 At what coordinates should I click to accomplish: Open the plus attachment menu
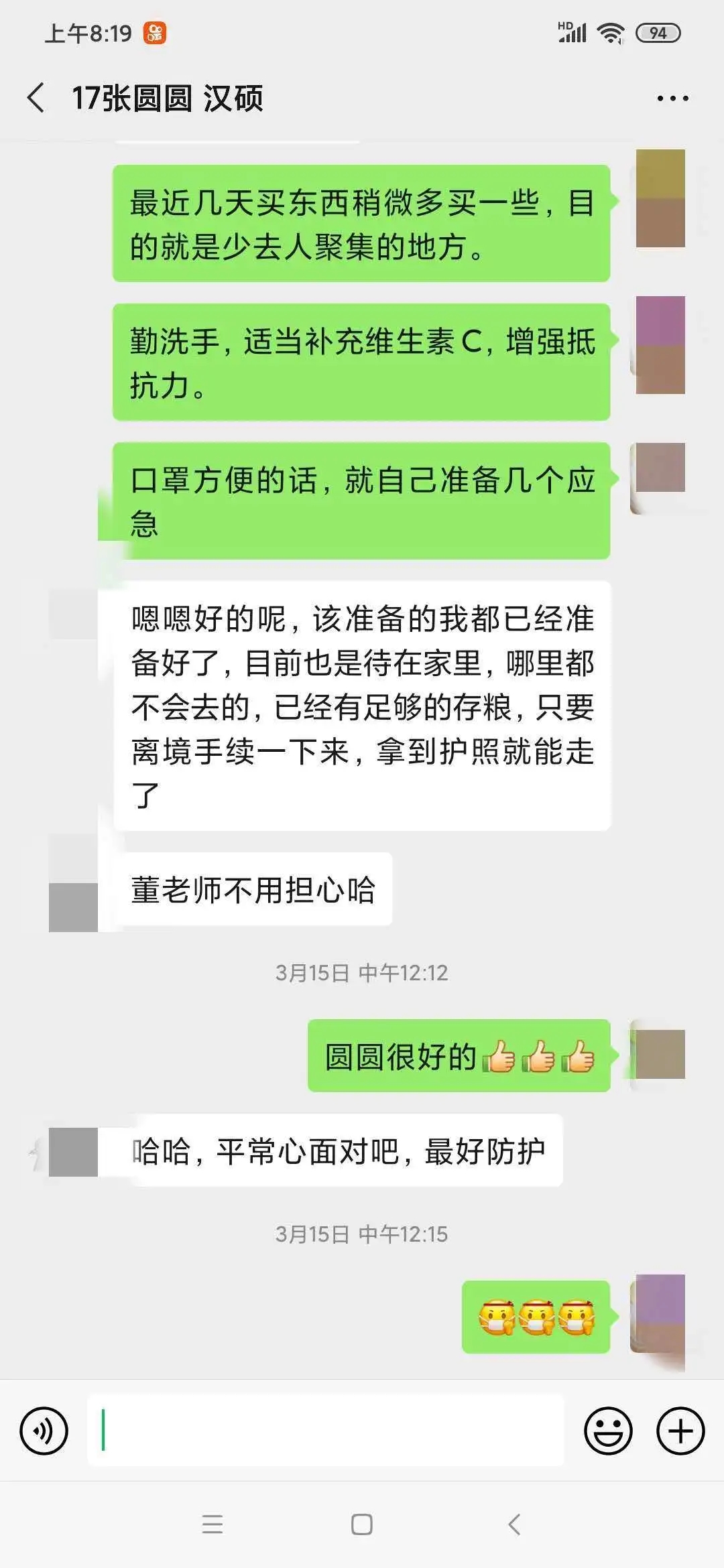tap(680, 1431)
